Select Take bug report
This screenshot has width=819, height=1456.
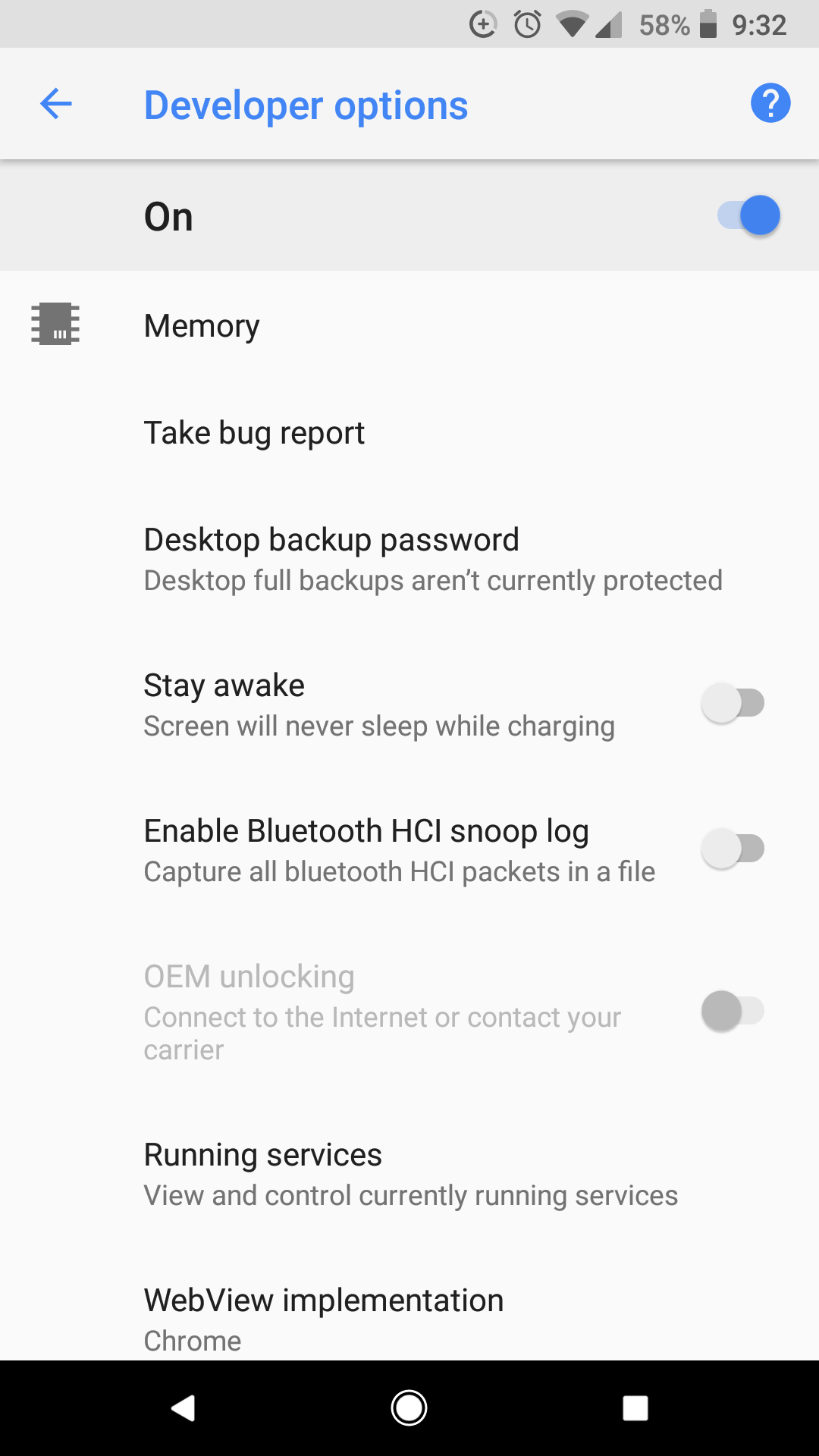tap(409, 433)
